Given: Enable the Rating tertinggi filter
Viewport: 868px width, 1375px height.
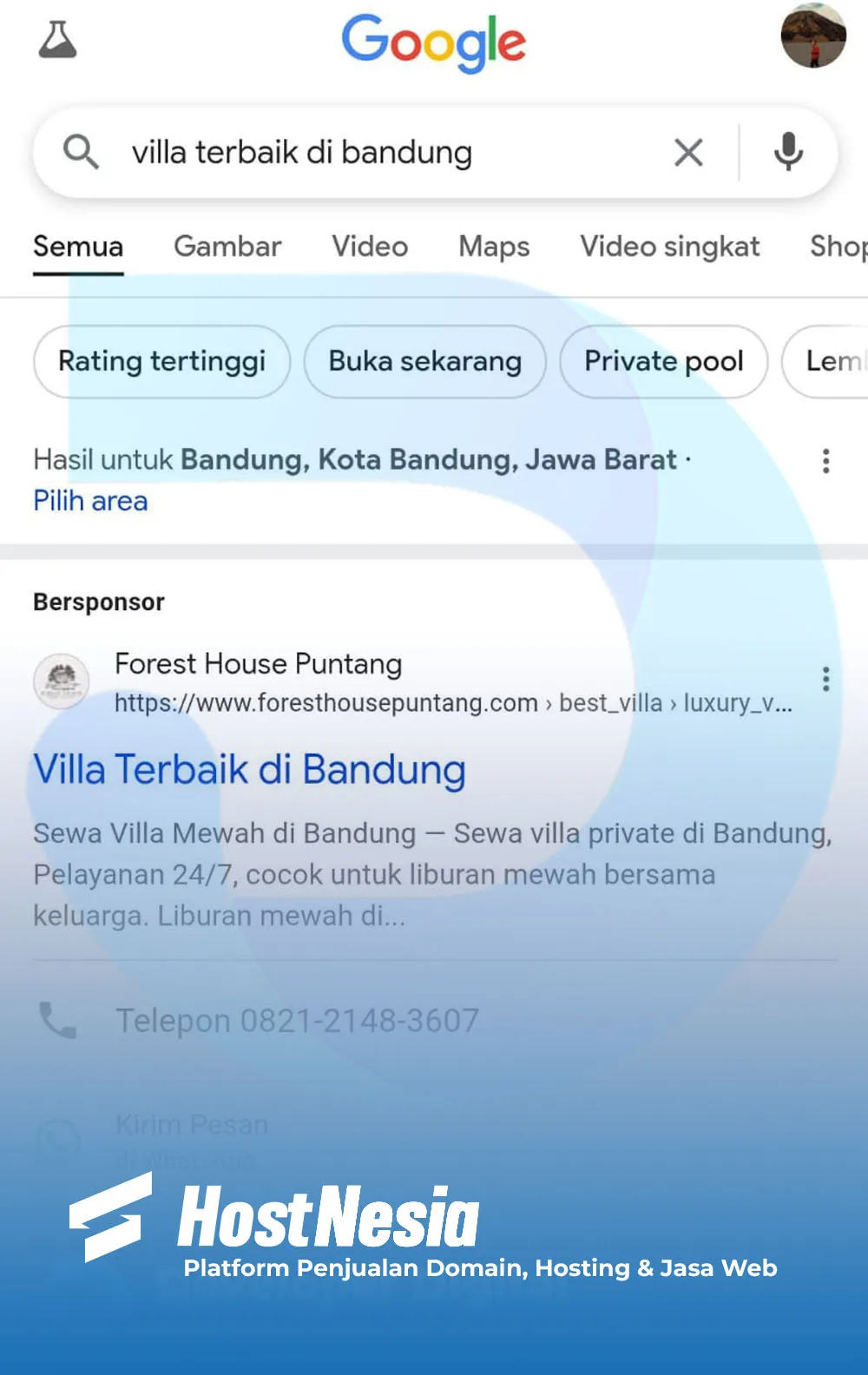Looking at the screenshot, I should [x=161, y=362].
